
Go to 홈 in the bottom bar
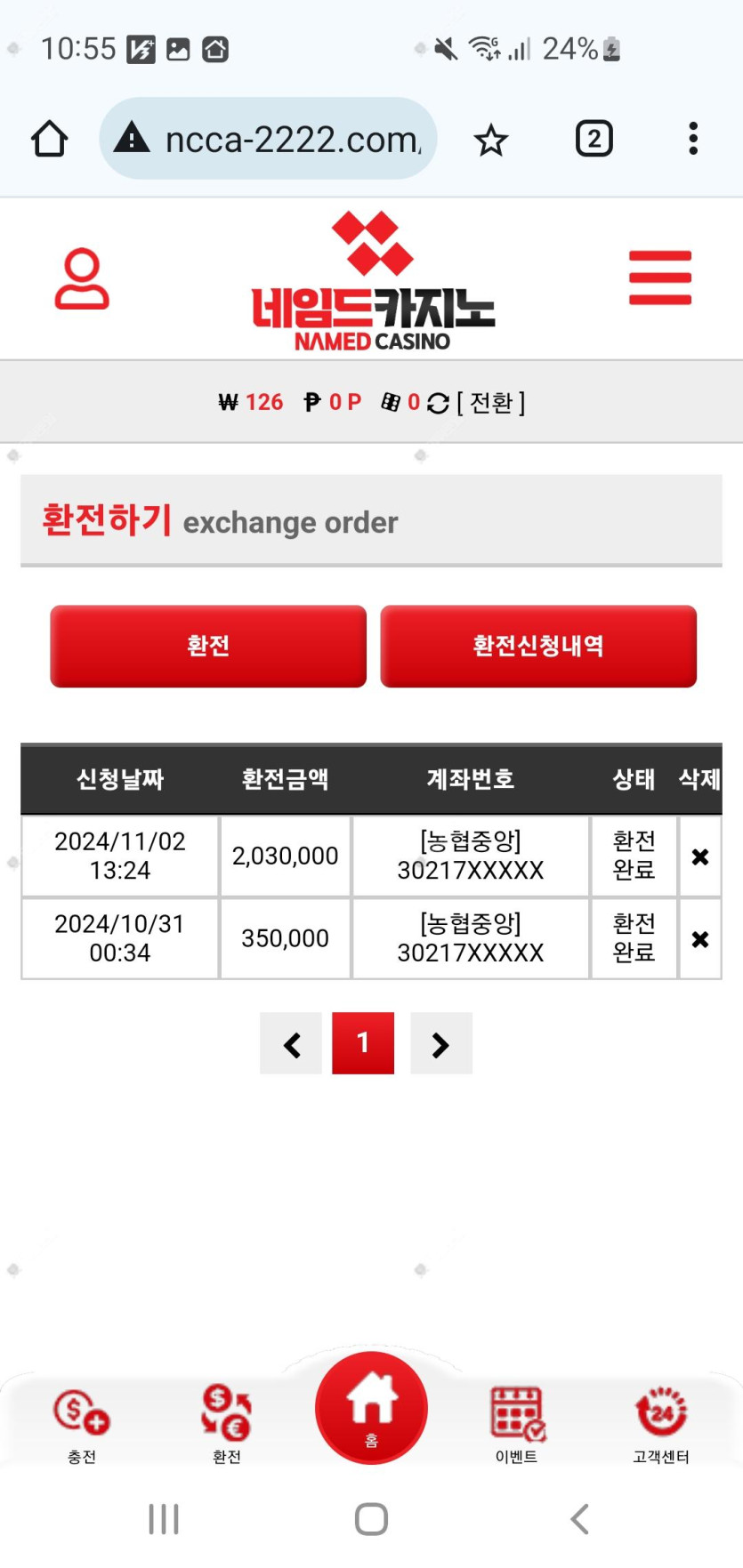pyautogui.click(x=371, y=1408)
